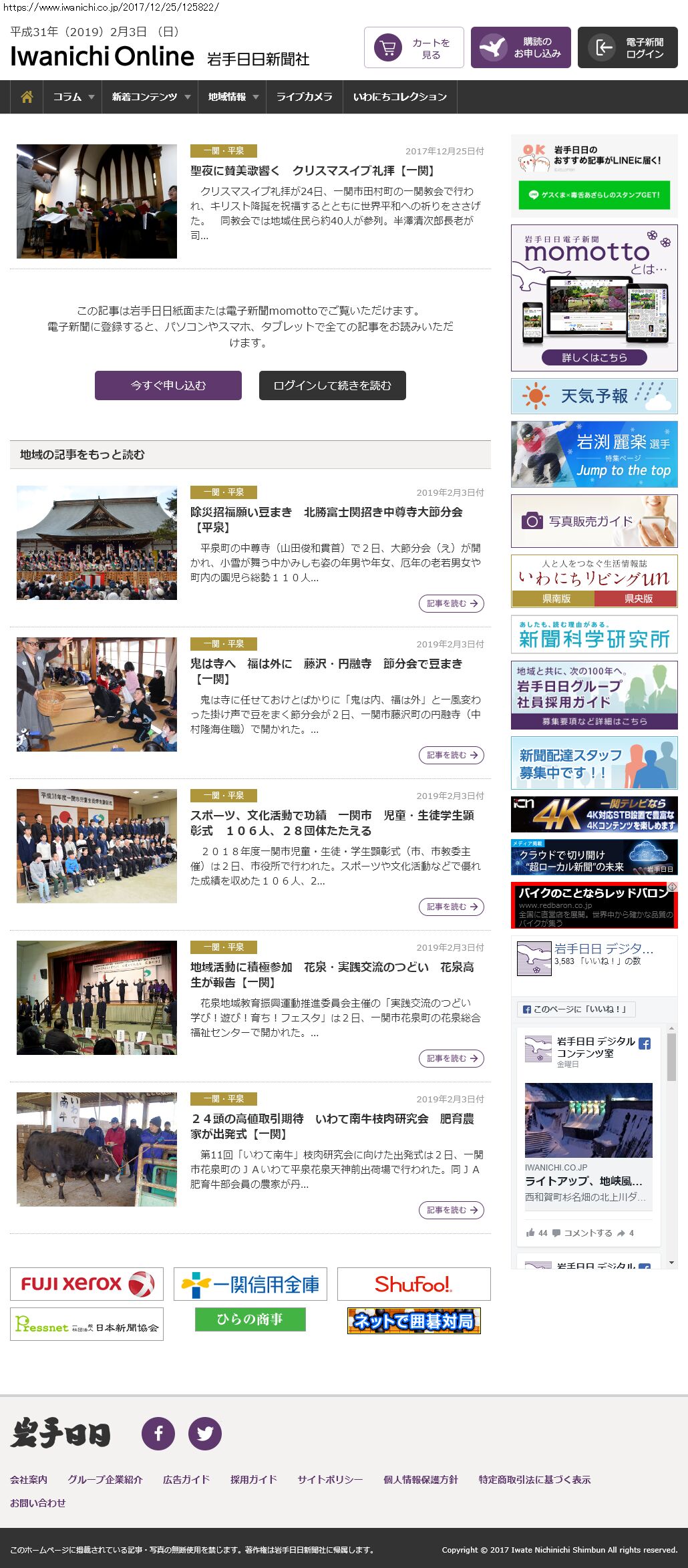Open the home icon in navigation bar
Viewport: 688px width, 1568px height.
27,97
